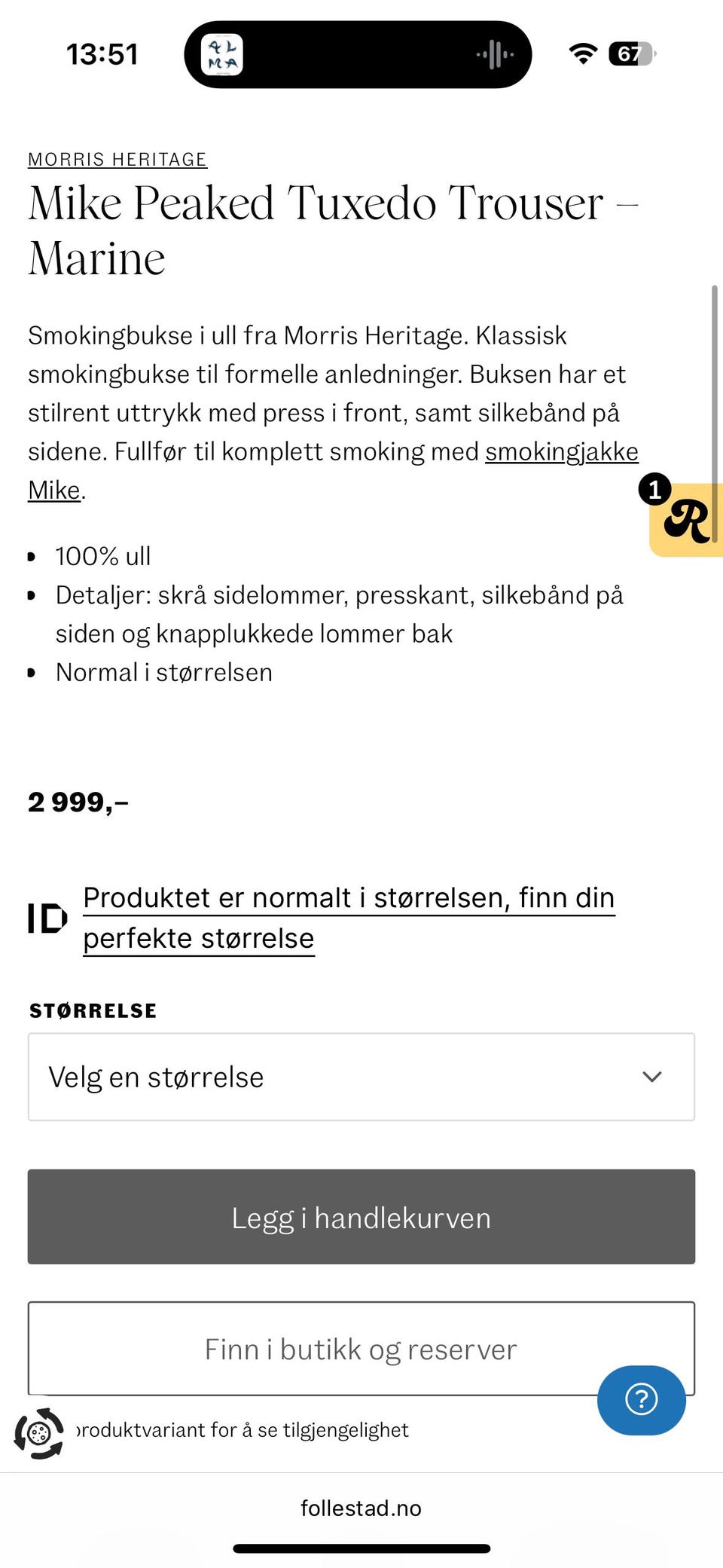Click the ID size guide icon
Viewport: 723px width, 1568px height.
47,918
